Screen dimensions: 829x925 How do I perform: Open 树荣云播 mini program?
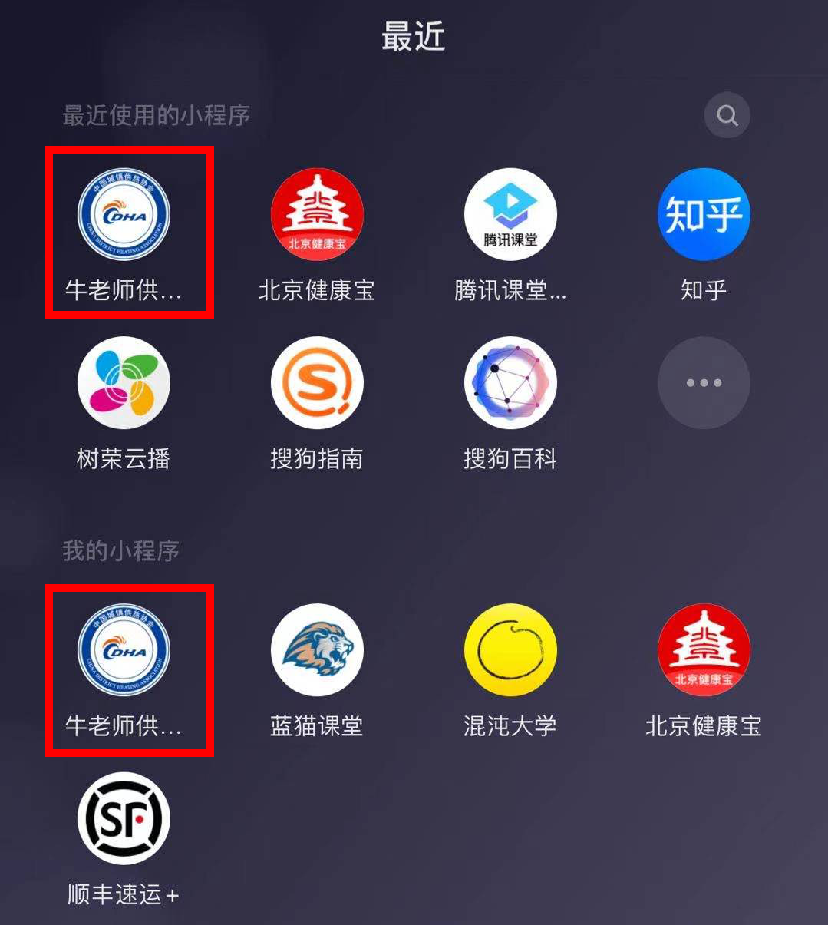click(124, 383)
